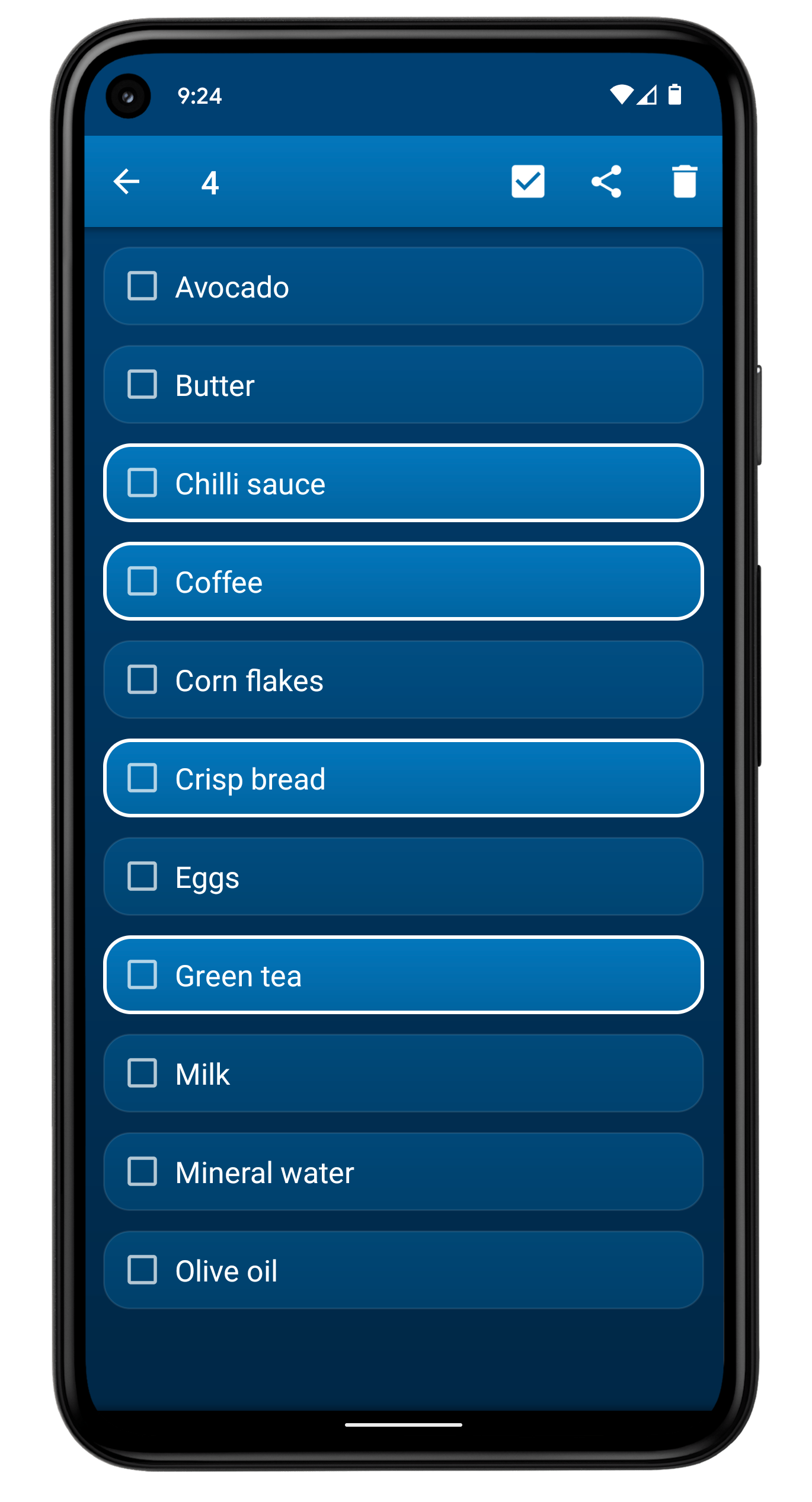Tick the Crisp bread checkbox
Viewport: 812px width, 1502px height.
[x=142, y=778]
